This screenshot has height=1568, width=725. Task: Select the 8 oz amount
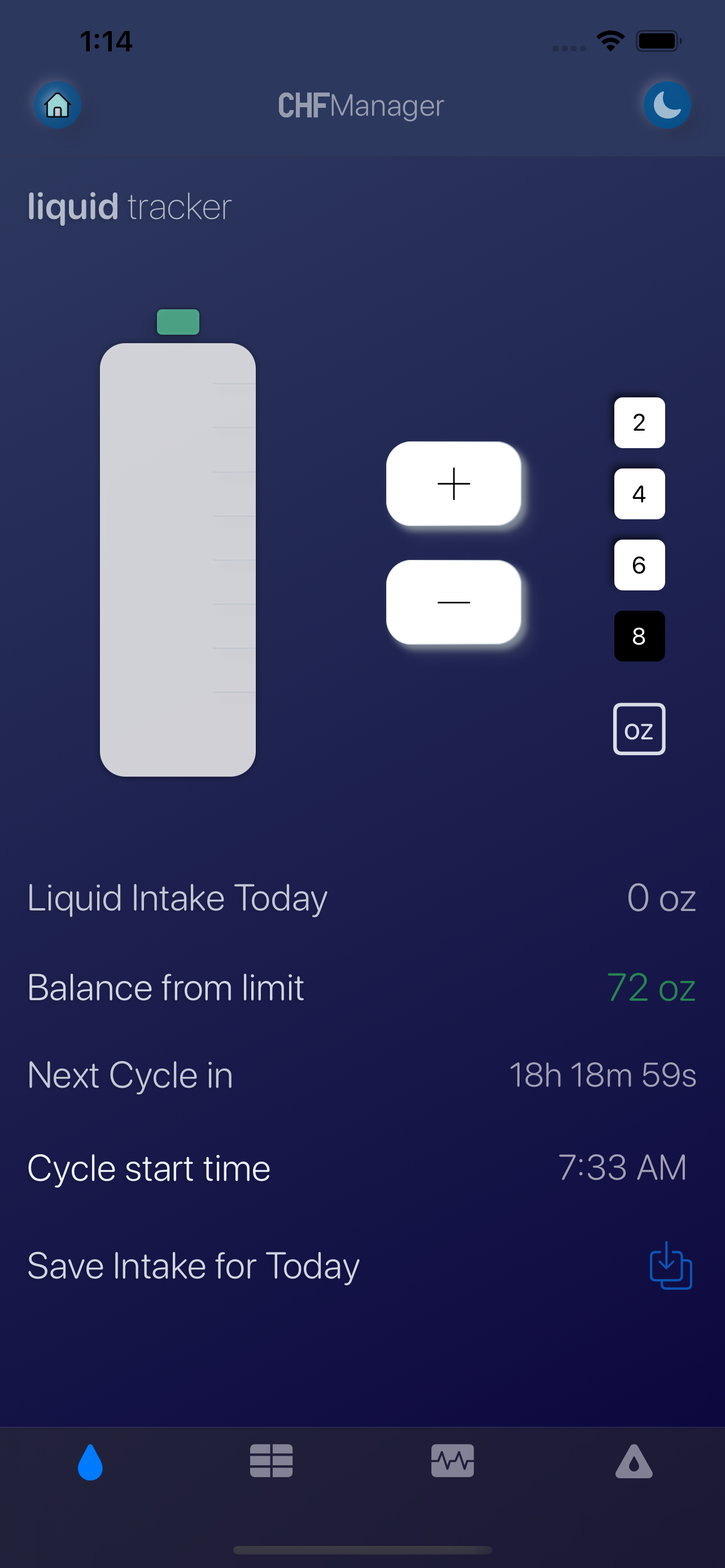639,636
